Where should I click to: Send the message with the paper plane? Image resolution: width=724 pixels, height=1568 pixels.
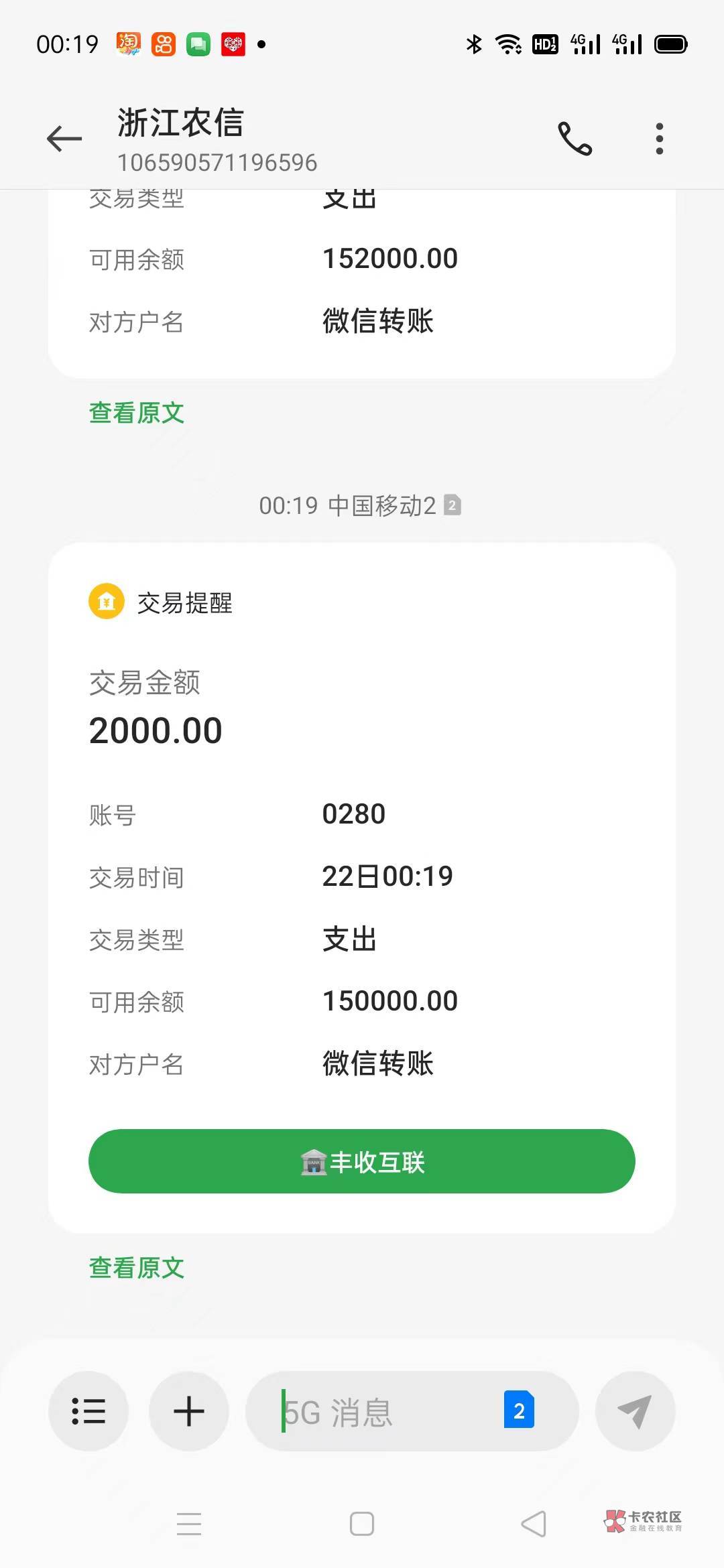coord(635,1411)
